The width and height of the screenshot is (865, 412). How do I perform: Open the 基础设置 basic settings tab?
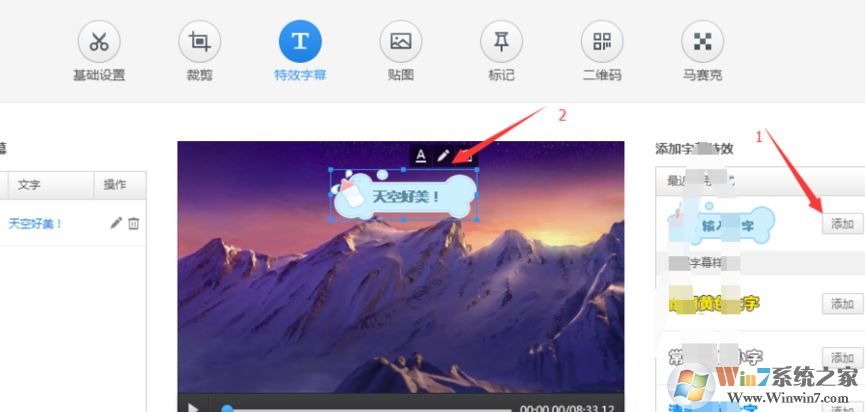(x=99, y=43)
